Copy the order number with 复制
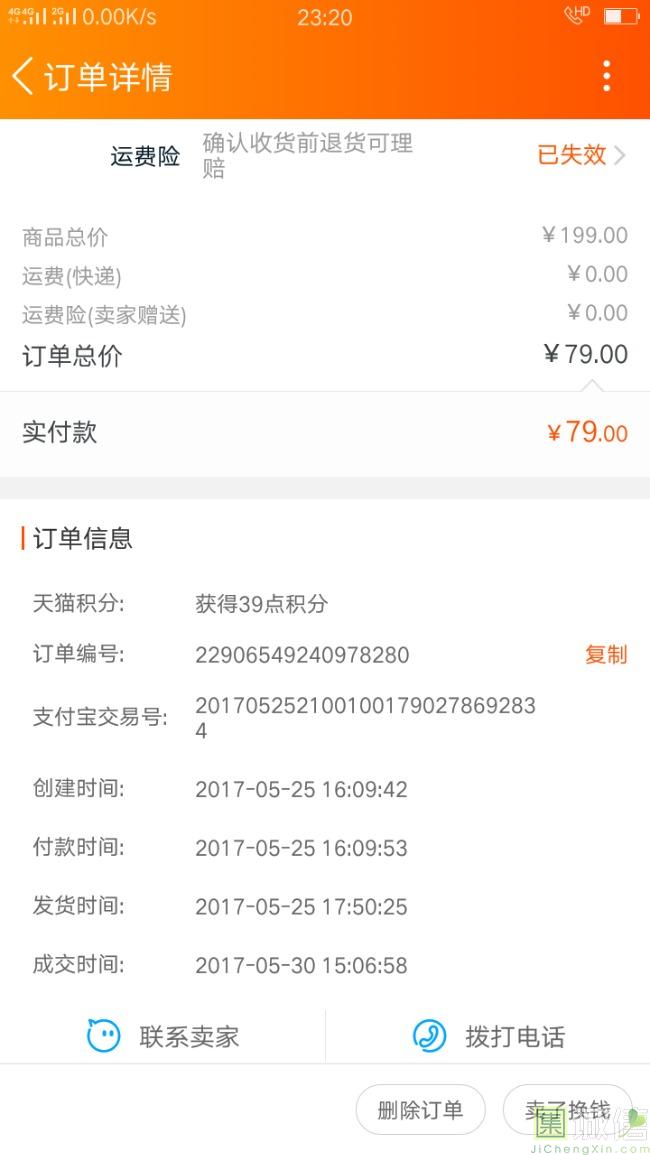The image size is (650, 1155). click(x=606, y=655)
